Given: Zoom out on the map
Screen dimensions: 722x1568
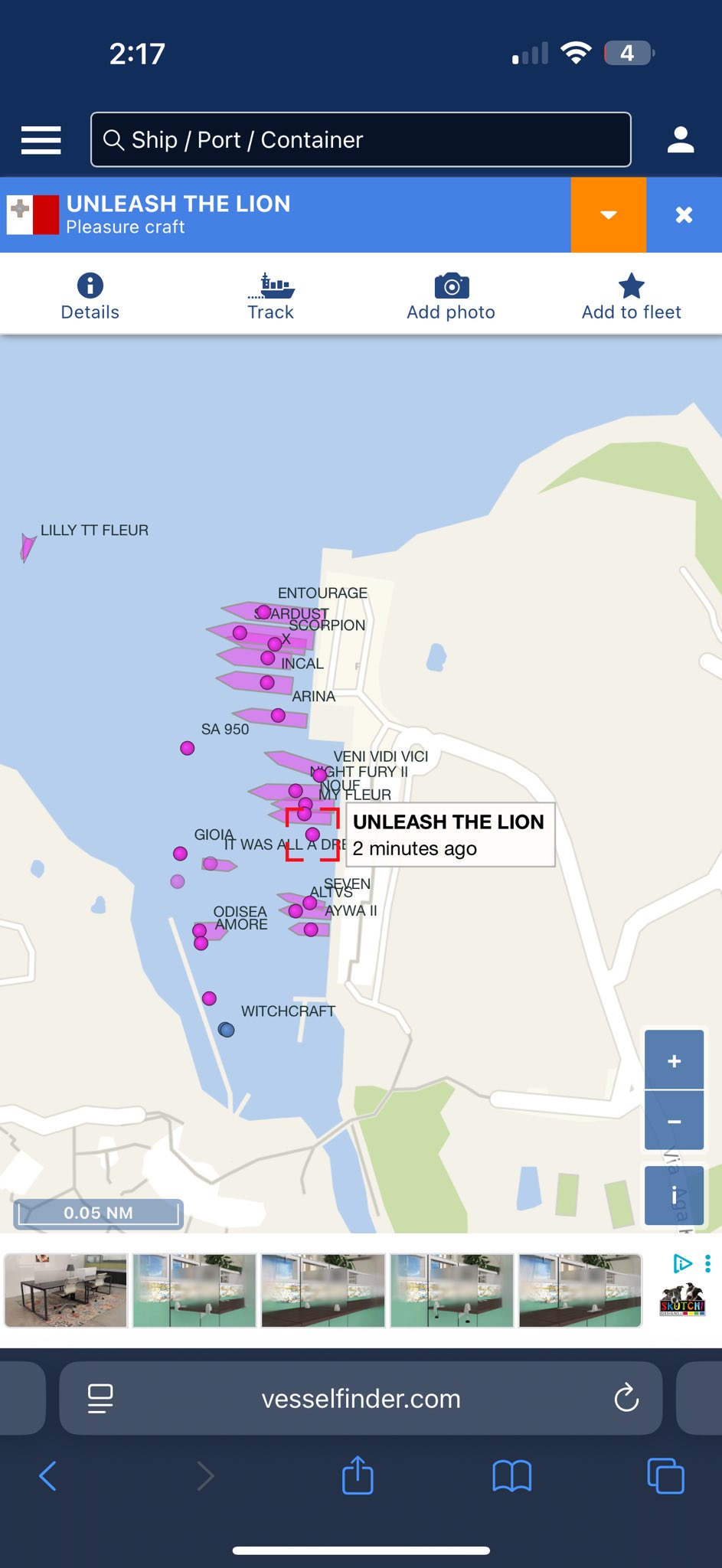Looking at the screenshot, I should pos(674,1121).
